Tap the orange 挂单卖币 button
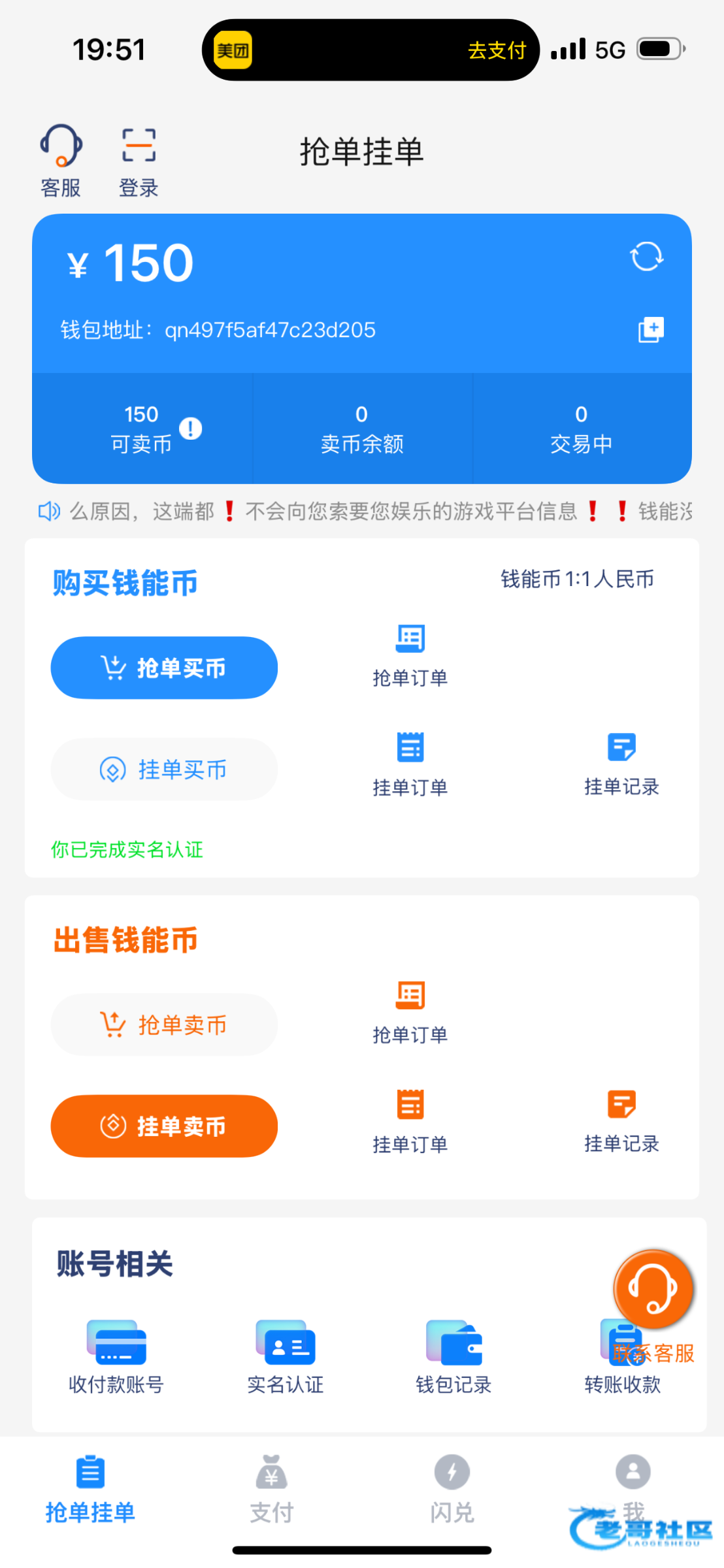724x1568 pixels. point(164,1126)
